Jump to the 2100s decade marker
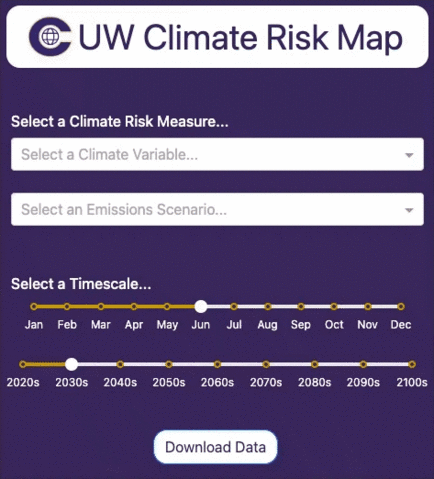 [x=412, y=364]
